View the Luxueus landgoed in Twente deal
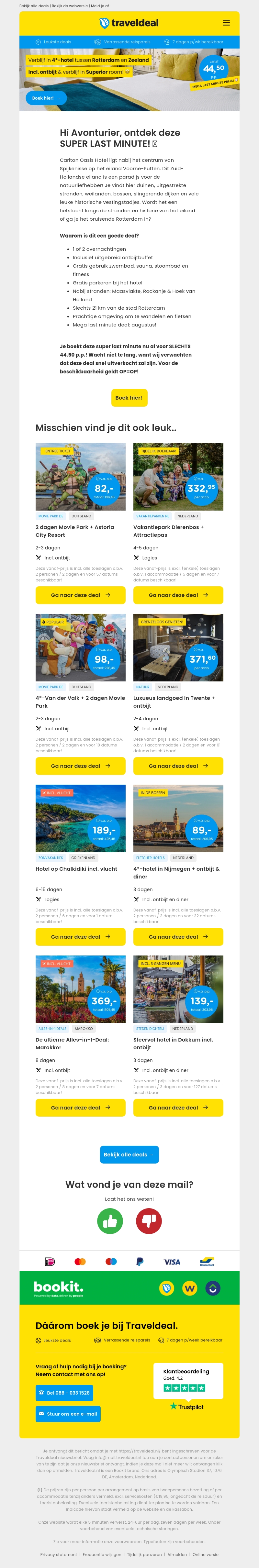This screenshot has width=259, height=1568. pyautogui.click(x=178, y=766)
